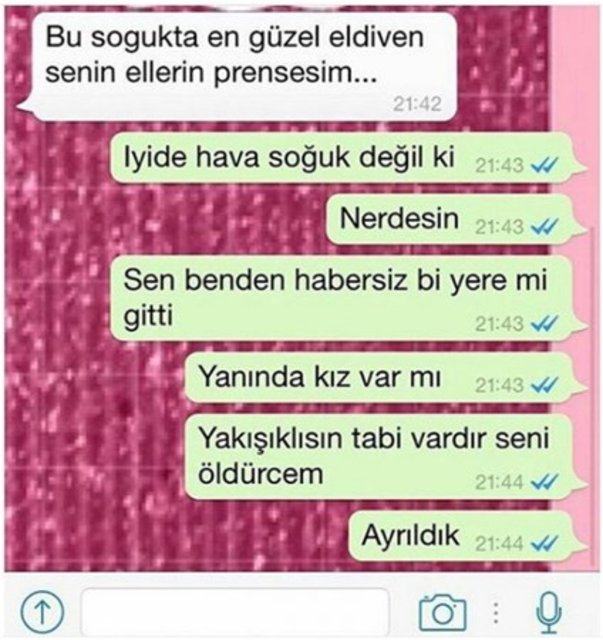Screen dimensions: 603x640
Task: Tap the microphone to record a voice message
Action: click(x=548, y=610)
